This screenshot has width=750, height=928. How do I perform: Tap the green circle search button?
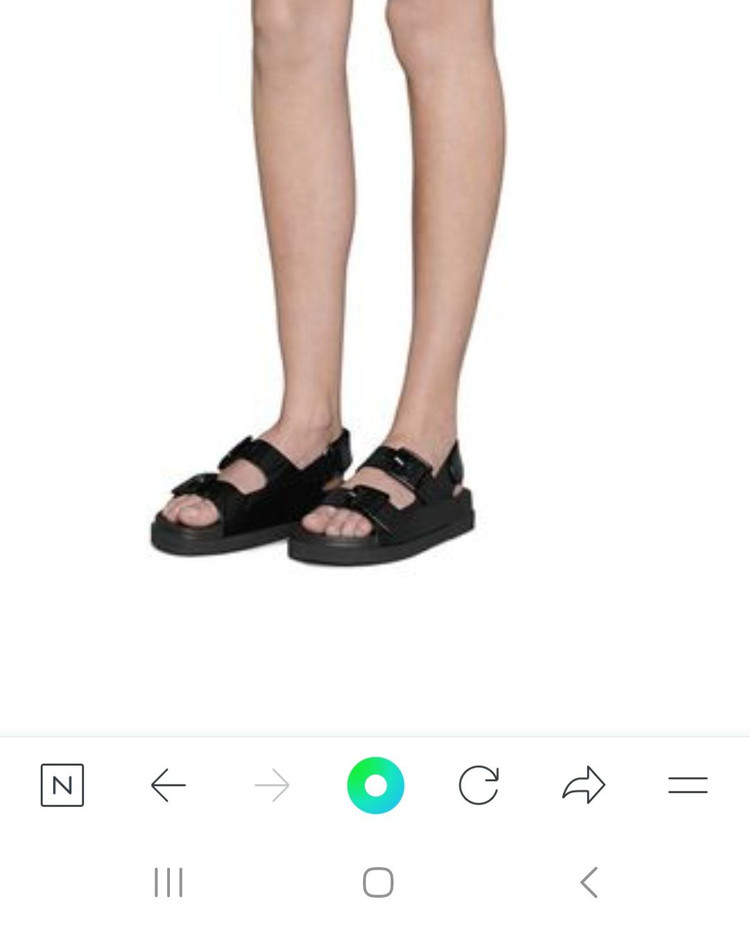click(x=375, y=785)
